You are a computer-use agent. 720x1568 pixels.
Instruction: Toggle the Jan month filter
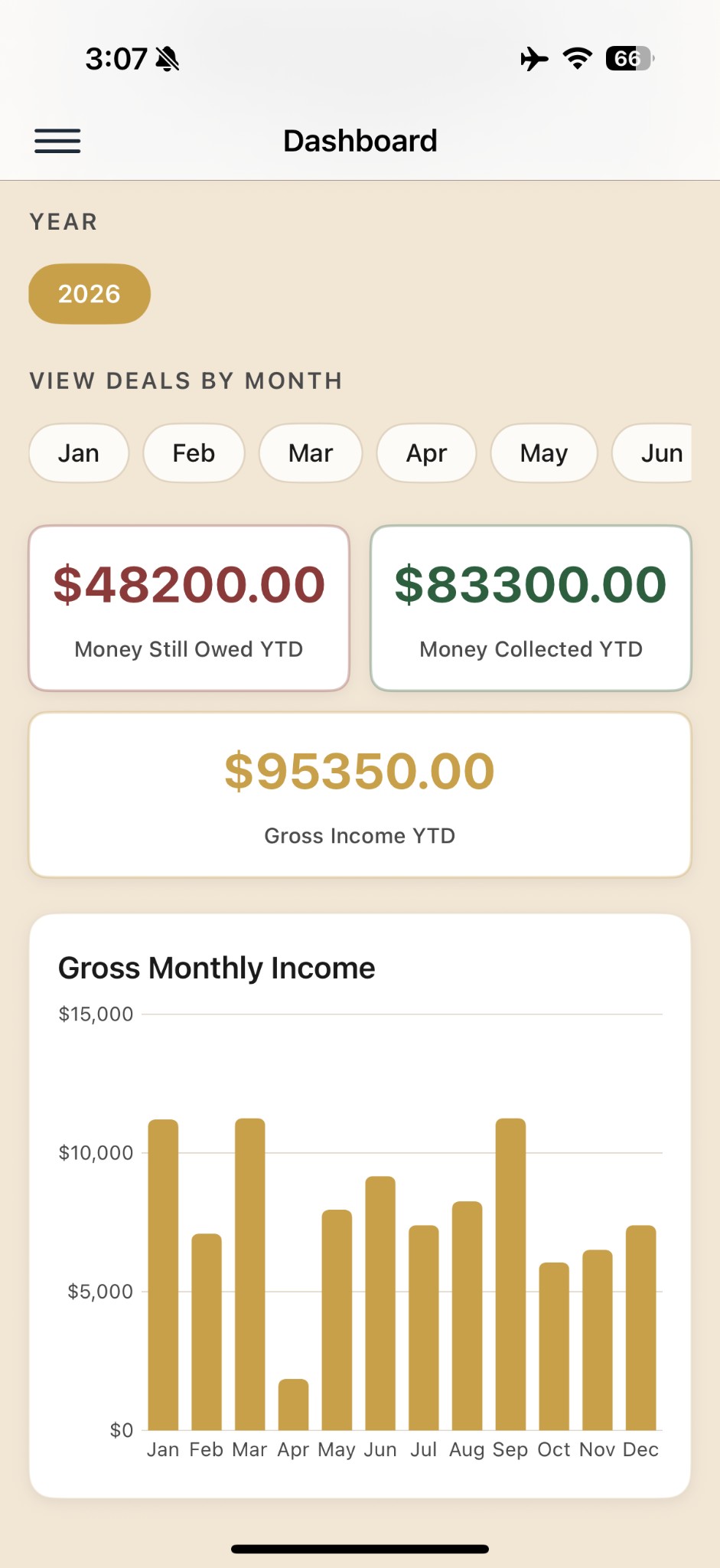tap(78, 453)
